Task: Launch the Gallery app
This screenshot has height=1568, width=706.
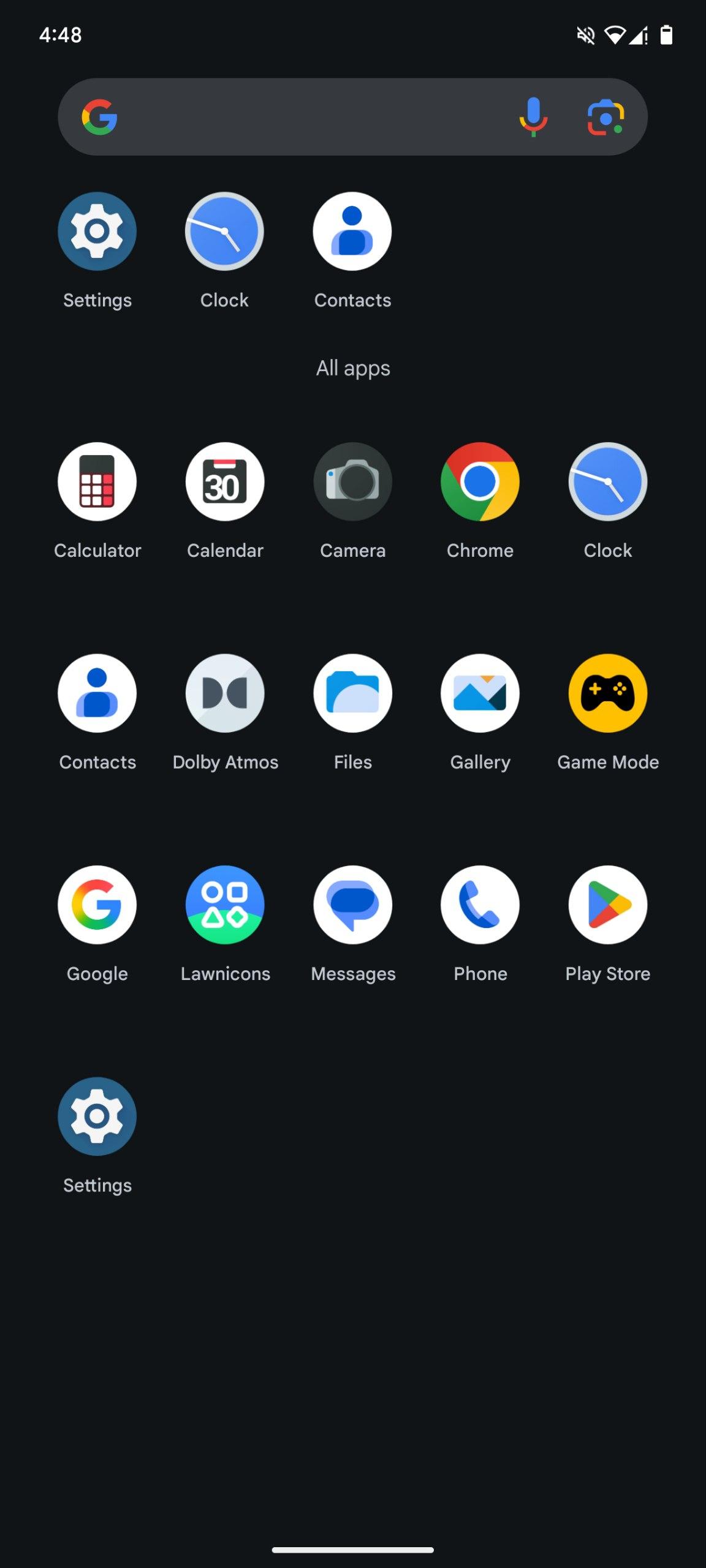Action: [480, 693]
